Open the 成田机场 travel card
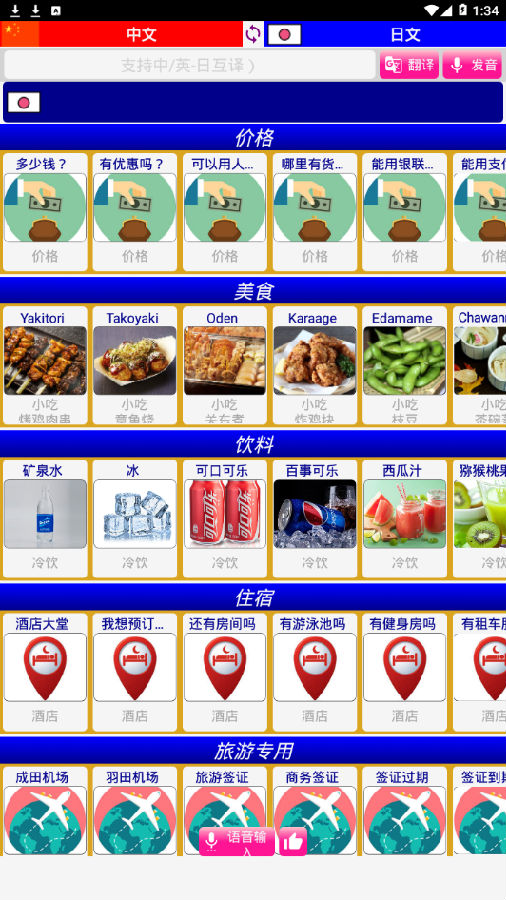 coord(45,810)
